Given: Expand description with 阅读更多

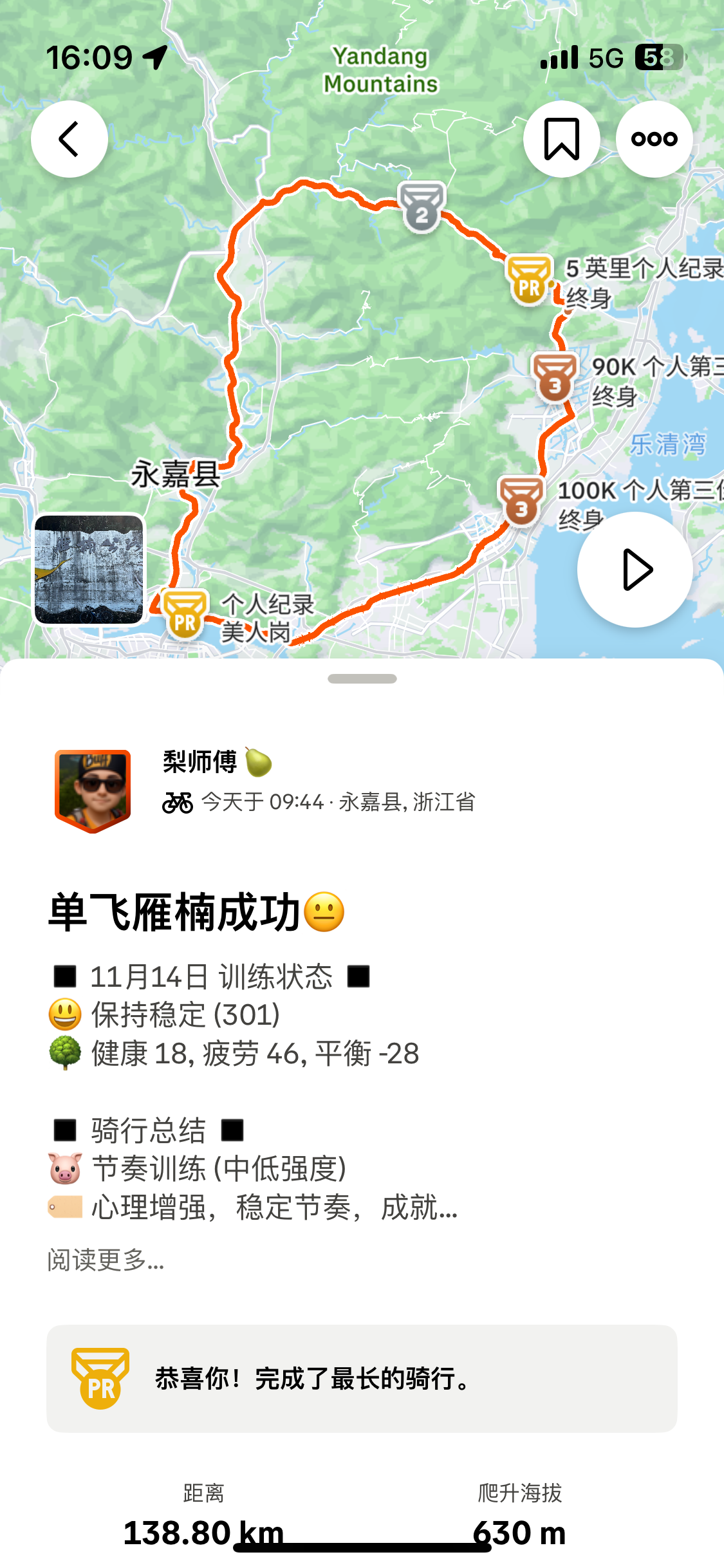Looking at the screenshot, I should [x=106, y=1260].
